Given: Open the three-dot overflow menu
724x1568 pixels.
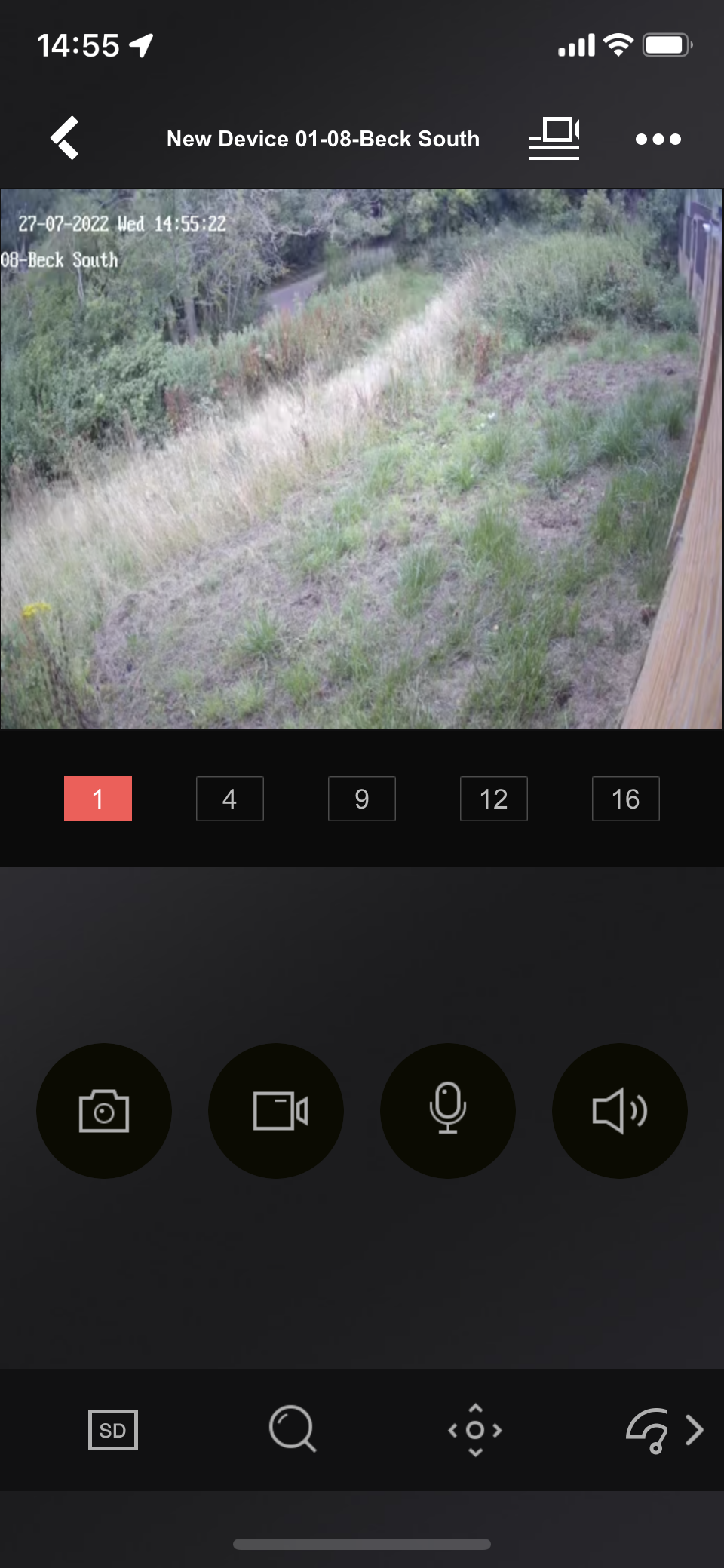Looking at the screenshot, I should [x=658, y=139].
